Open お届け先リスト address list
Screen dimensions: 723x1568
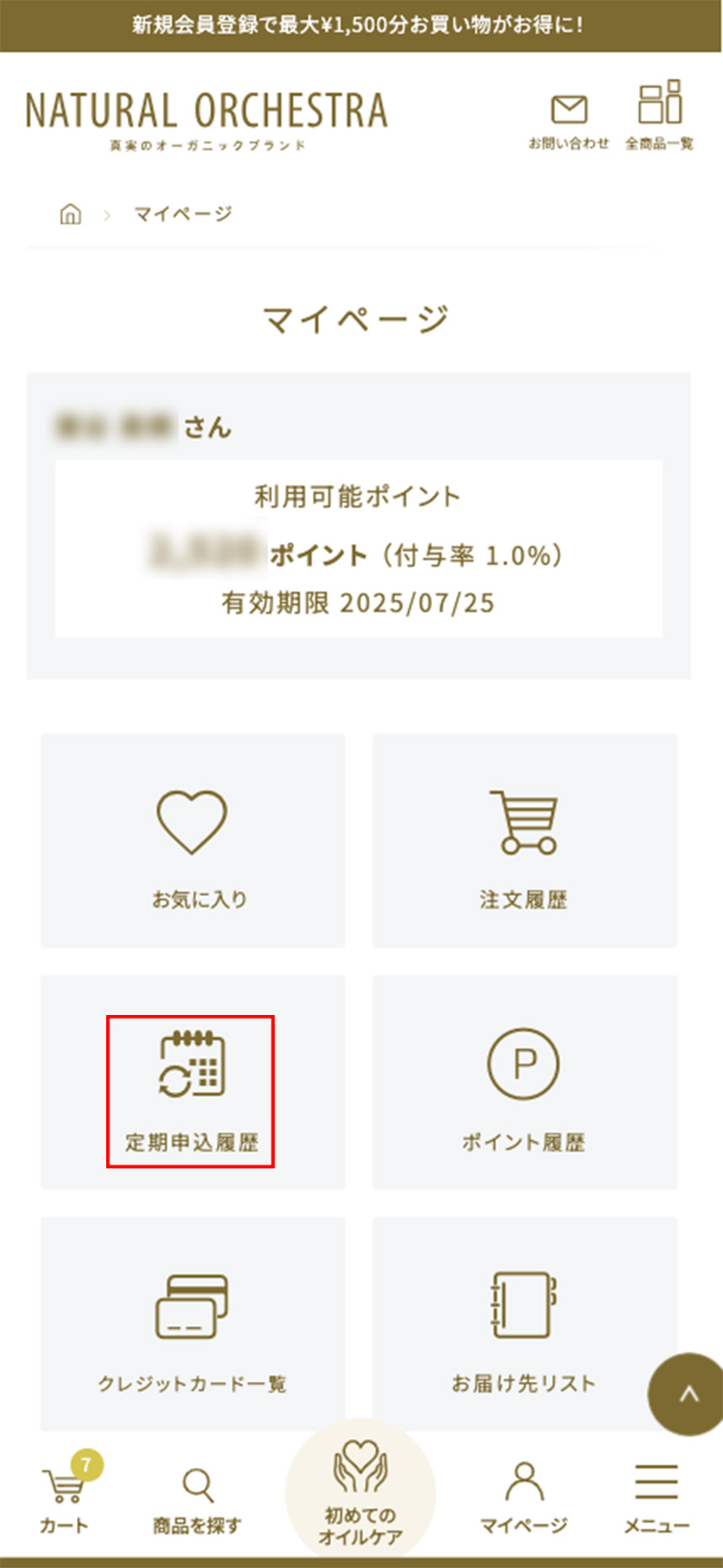[x=524, y=1324]
